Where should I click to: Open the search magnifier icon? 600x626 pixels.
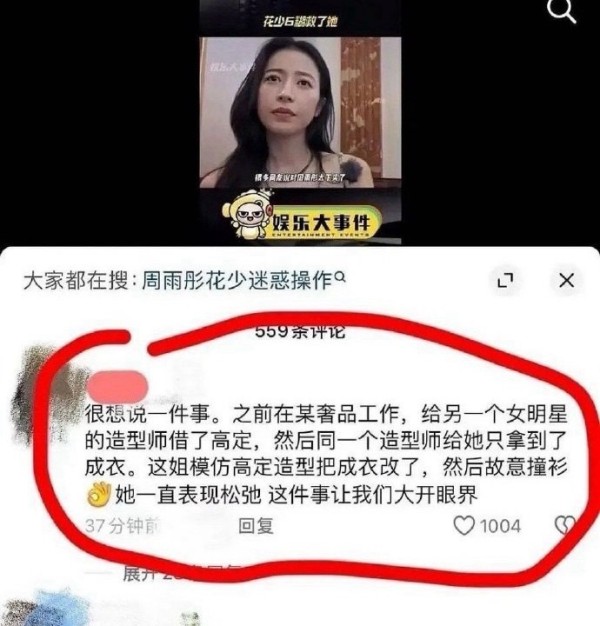coord(563,11)
